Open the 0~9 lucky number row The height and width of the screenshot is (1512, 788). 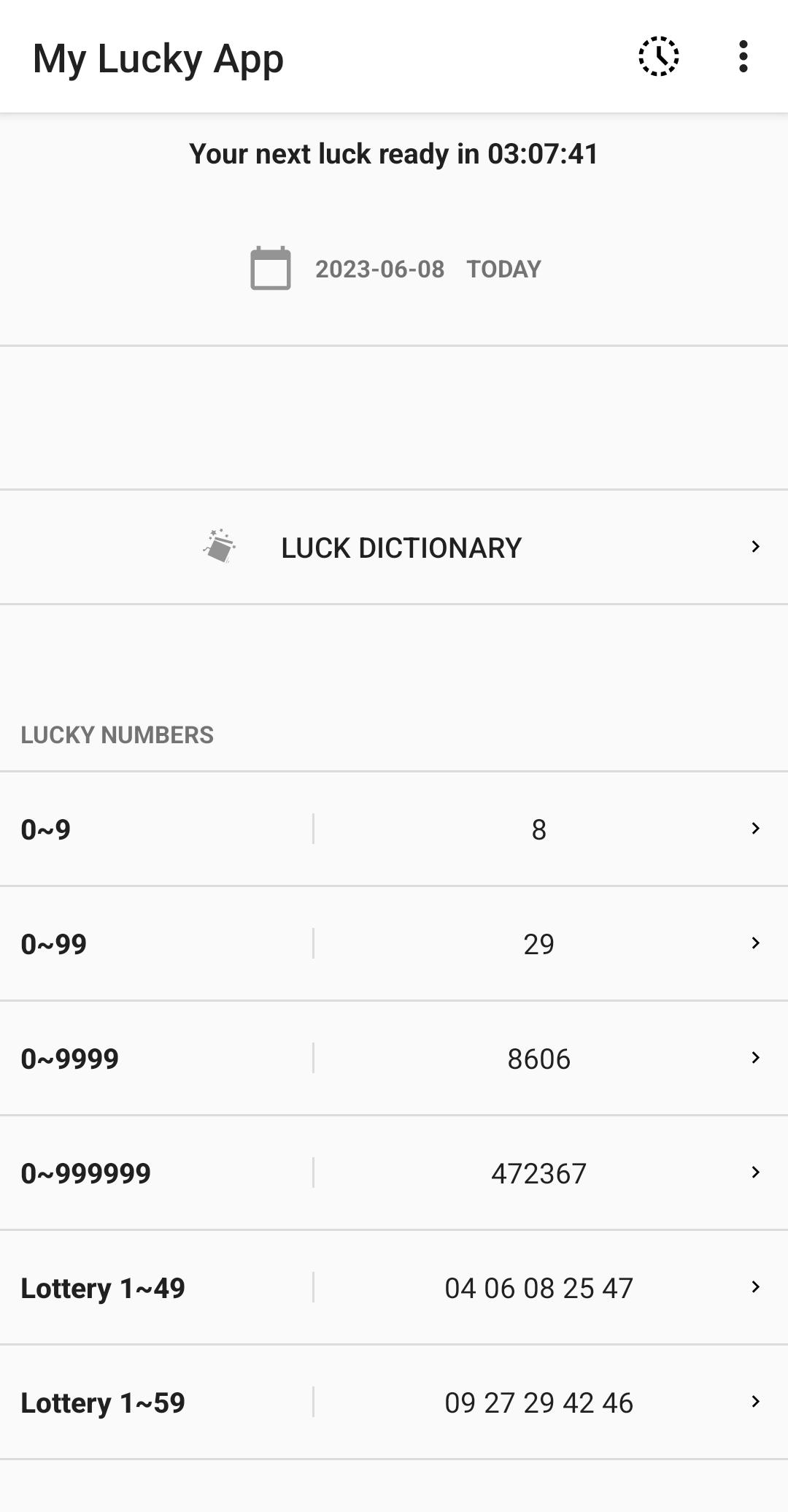click(394, 829)
